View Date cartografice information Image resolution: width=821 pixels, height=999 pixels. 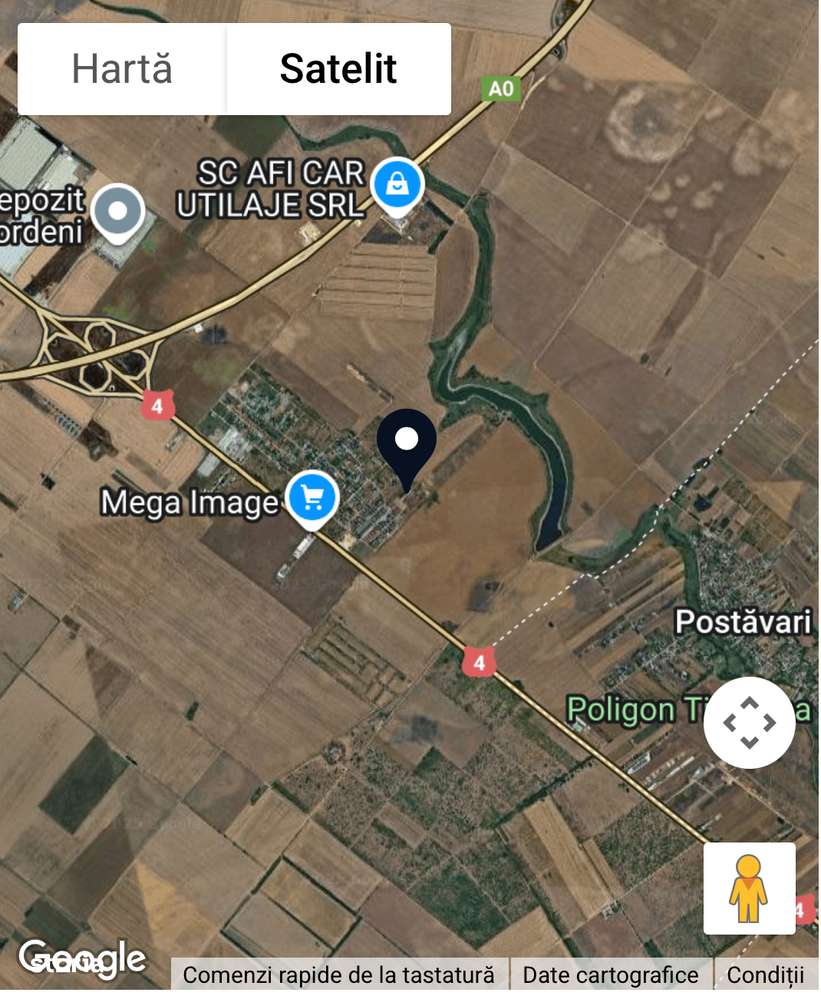point(610,974)
